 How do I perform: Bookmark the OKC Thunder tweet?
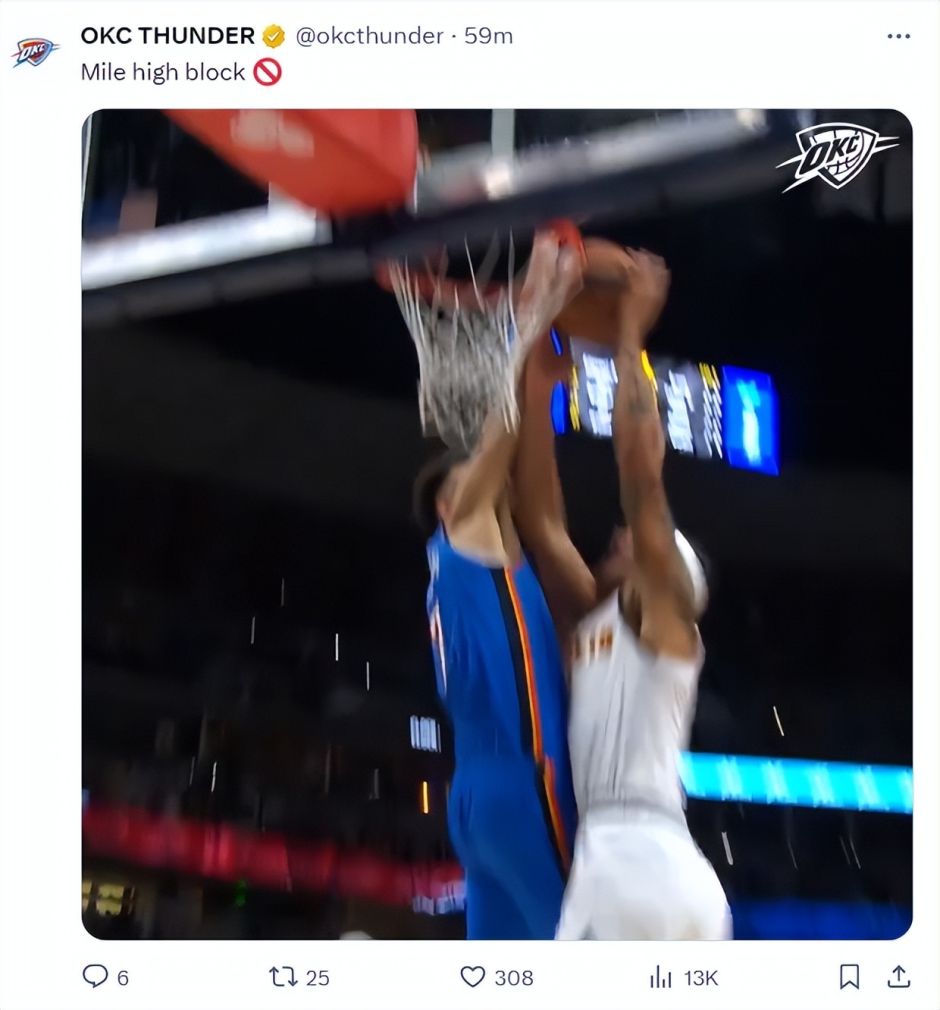pyautogui.click(x=849, y=977)
